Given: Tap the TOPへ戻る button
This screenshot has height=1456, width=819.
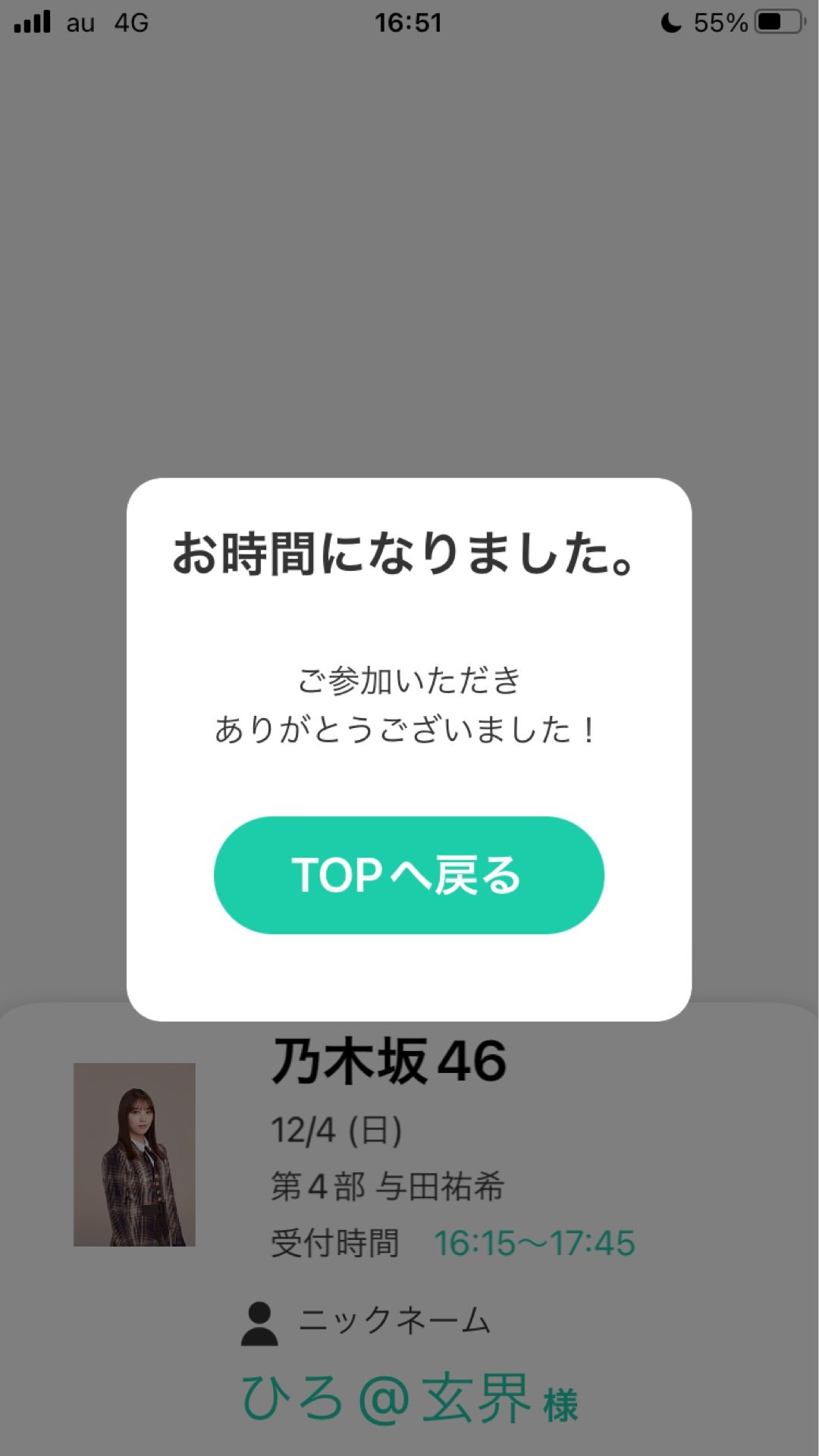Looking at the screenshot, I should [409, 874].
